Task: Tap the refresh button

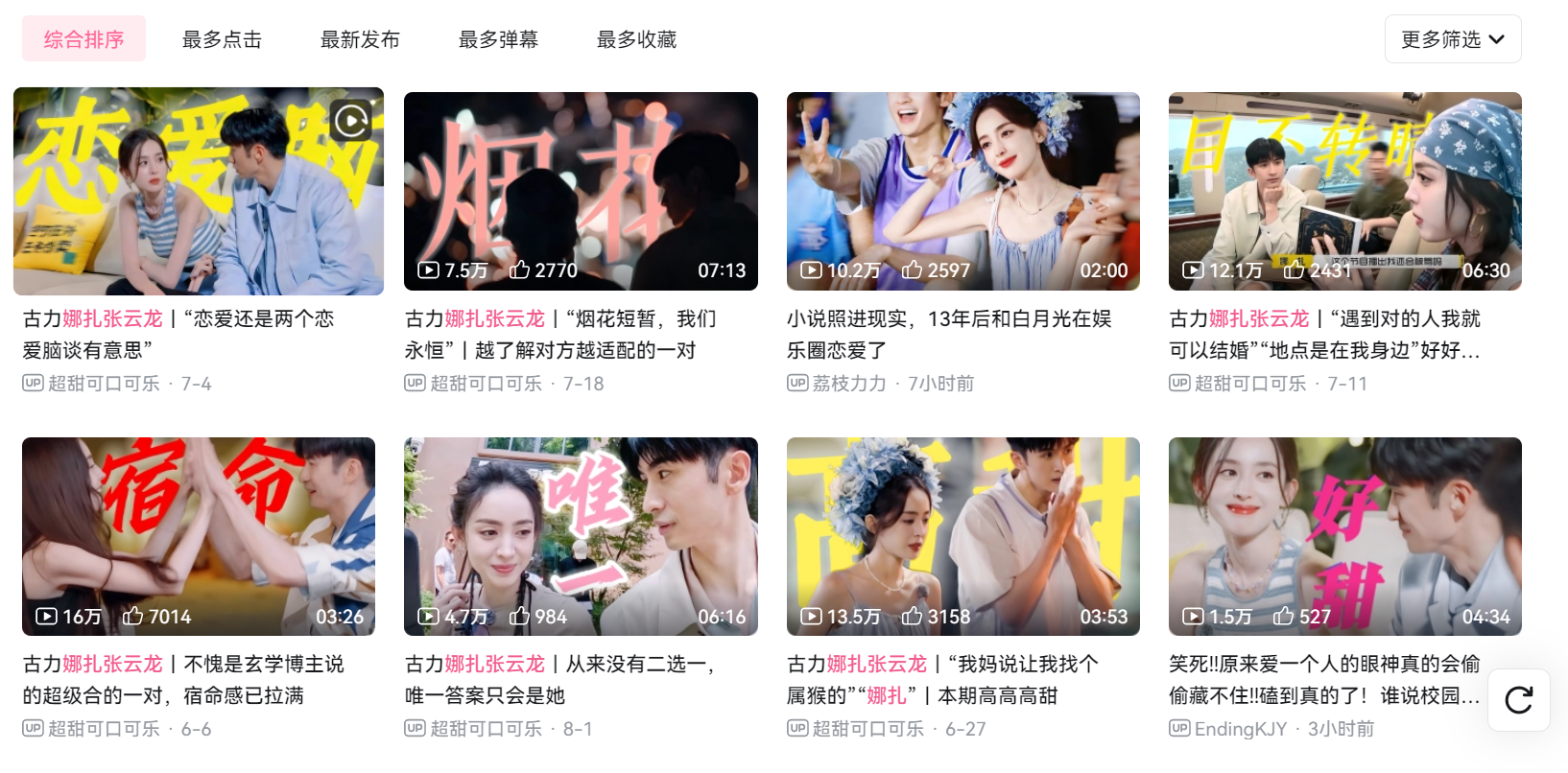Action: (1518, 700)
